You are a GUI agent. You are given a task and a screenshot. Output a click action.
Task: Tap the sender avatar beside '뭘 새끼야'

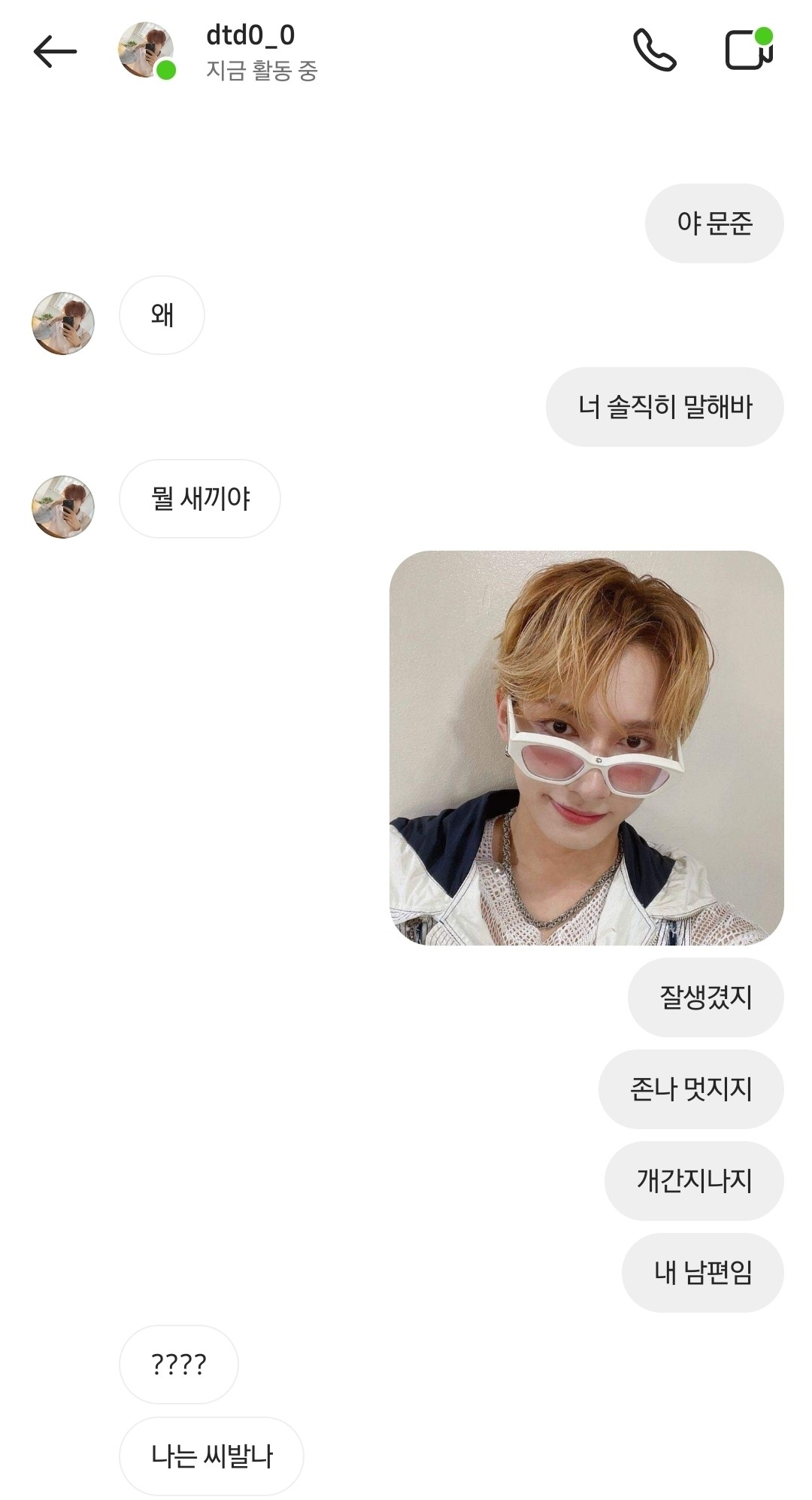tap(63, 506)
